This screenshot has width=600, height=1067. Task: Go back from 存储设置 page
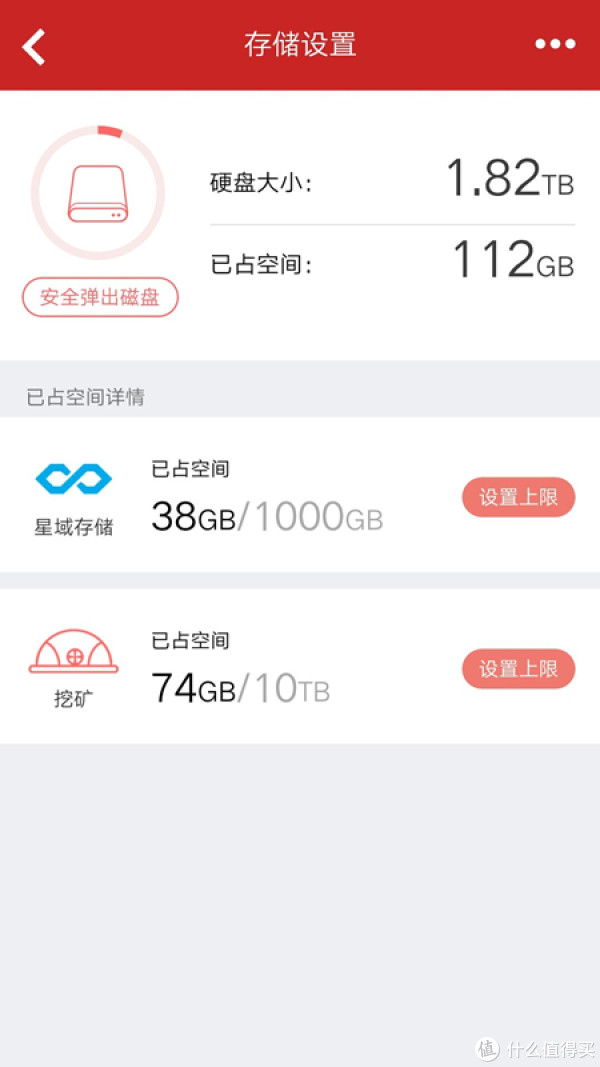tap(33, 46)
